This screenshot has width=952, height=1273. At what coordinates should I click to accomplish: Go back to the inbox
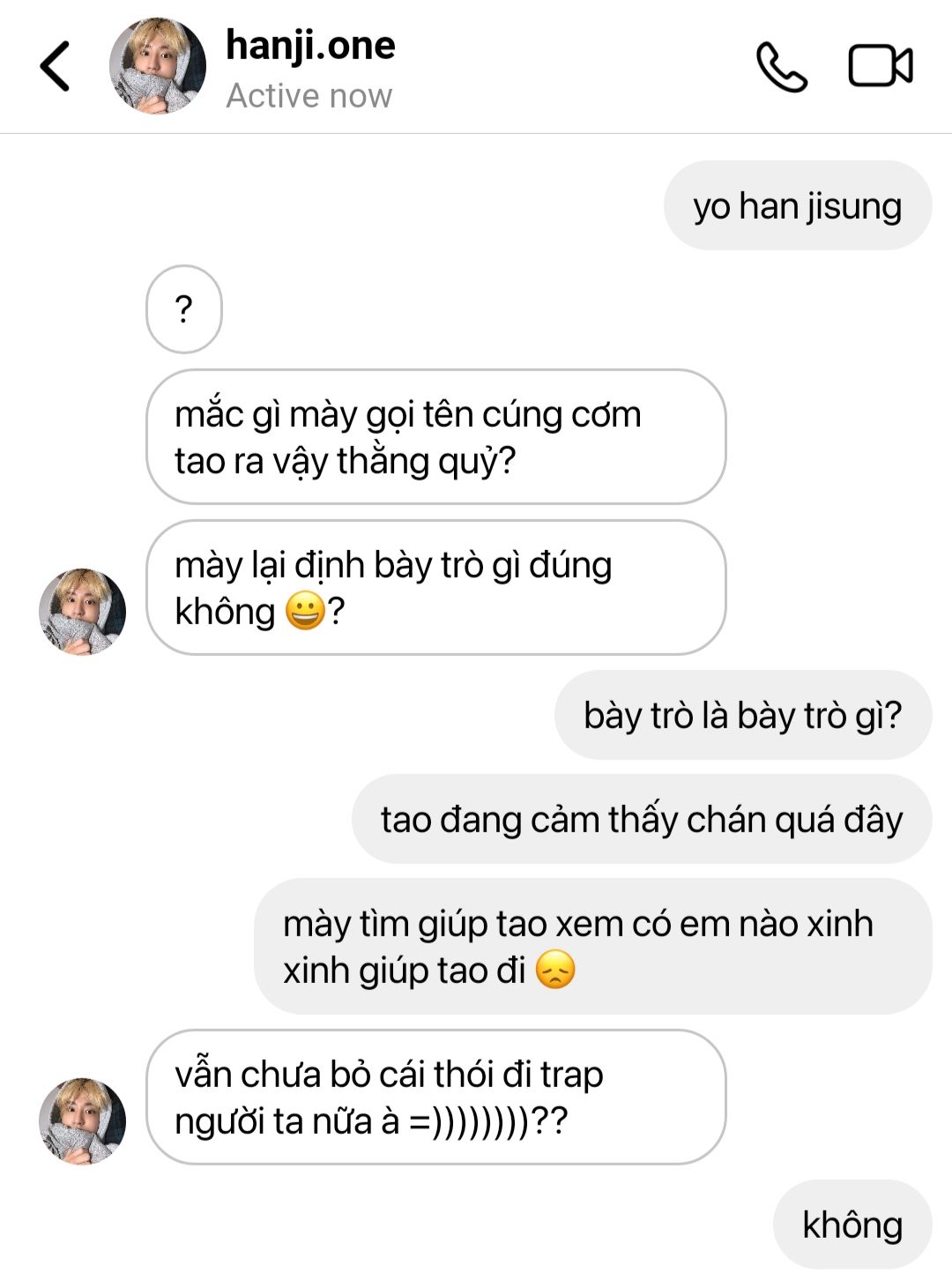(x=55, y=66)
